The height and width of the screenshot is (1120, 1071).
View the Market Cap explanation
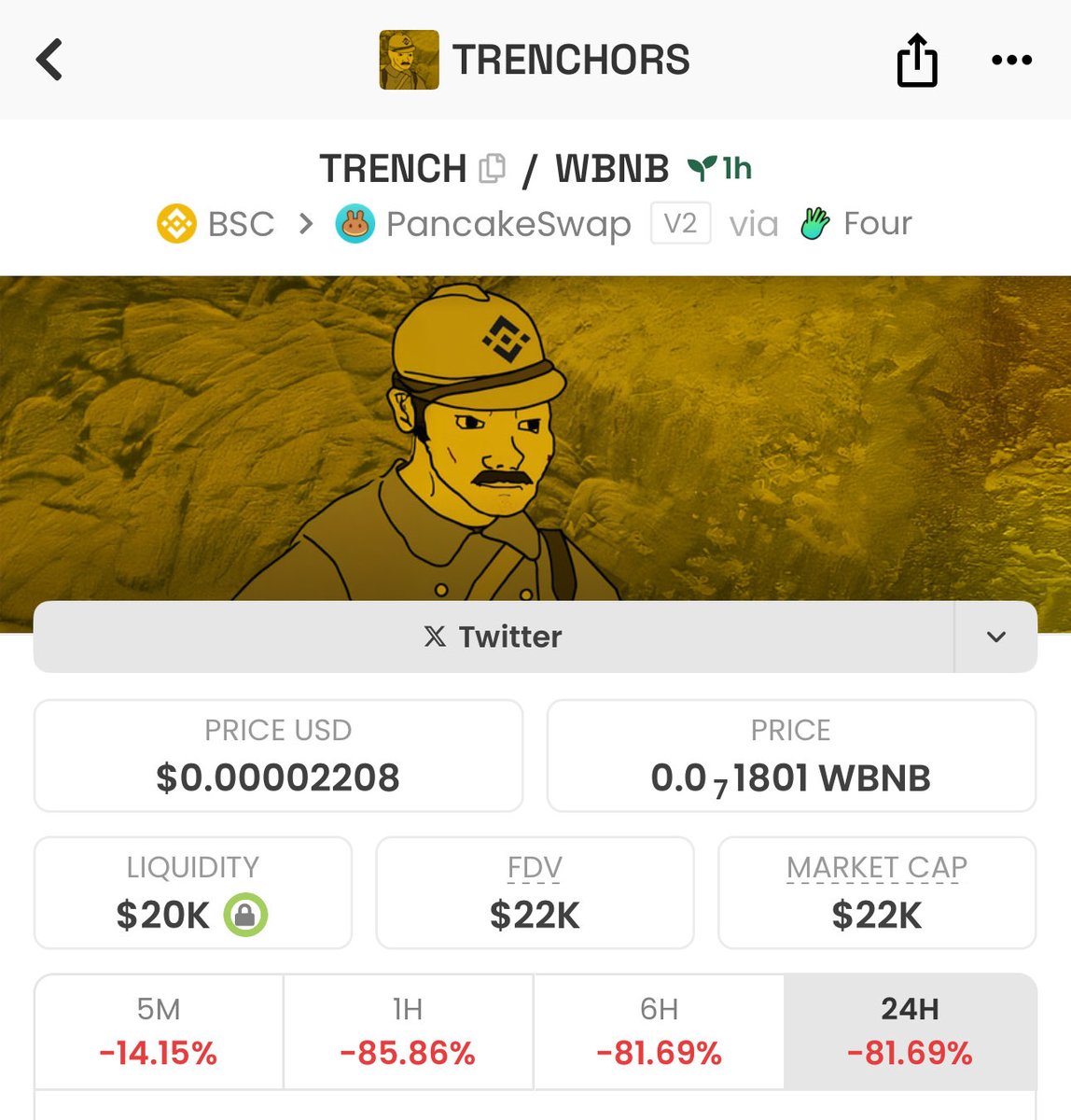pyautogui.click(x=876, y=868)
